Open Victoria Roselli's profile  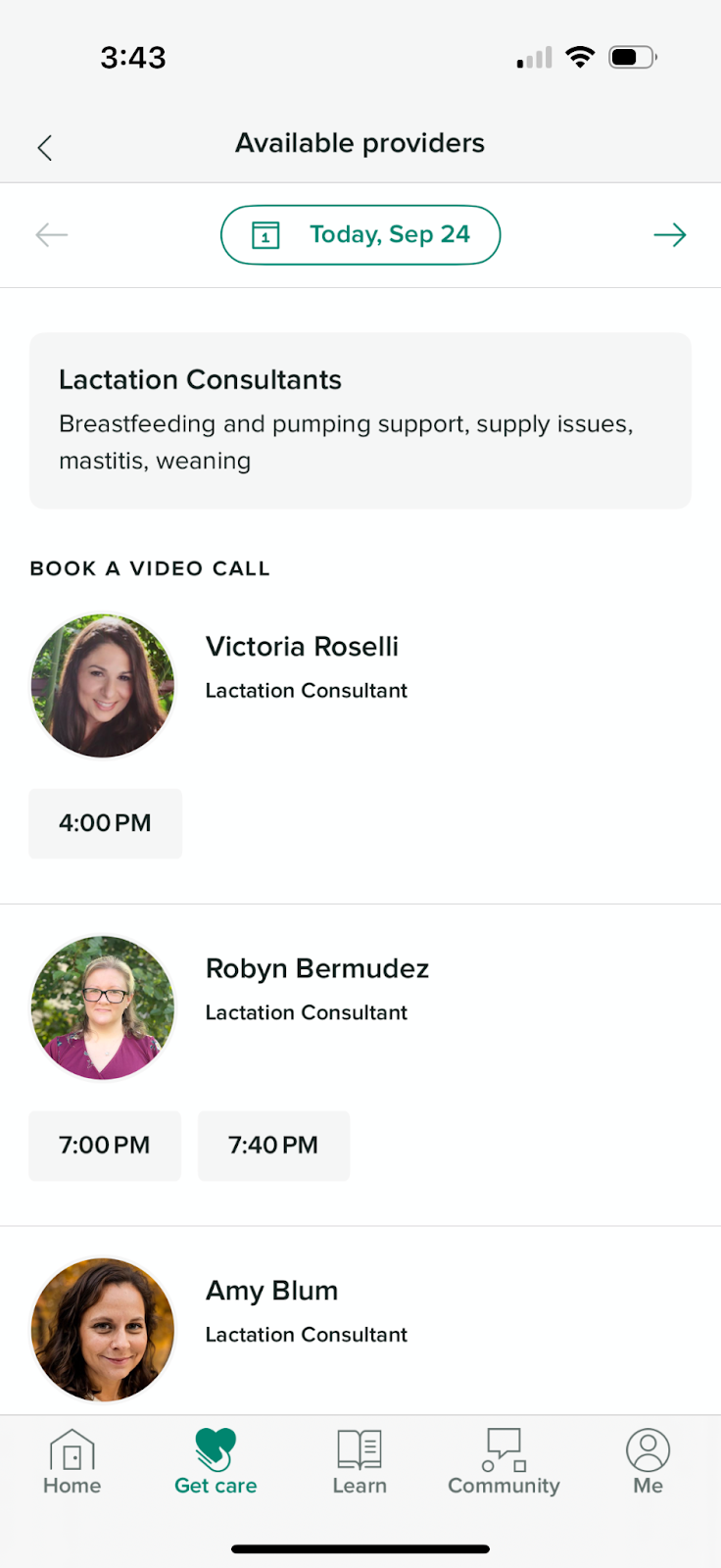click(x=302, y=647)
